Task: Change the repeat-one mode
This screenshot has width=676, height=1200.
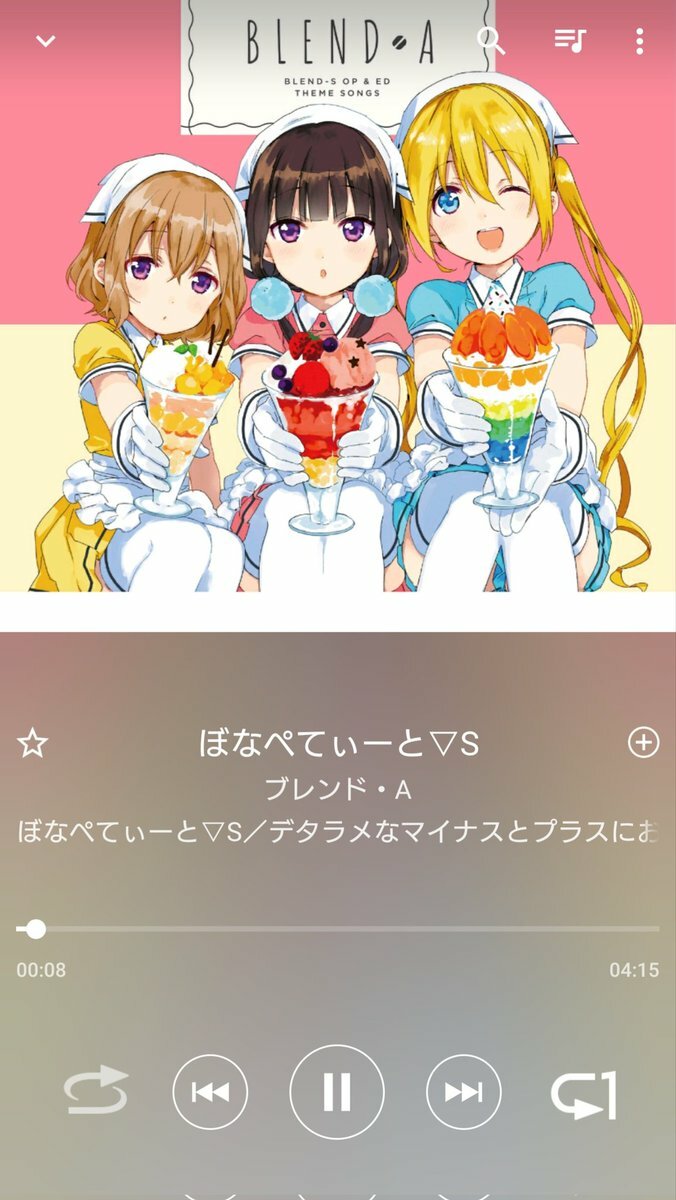Action: point(583,1094)
